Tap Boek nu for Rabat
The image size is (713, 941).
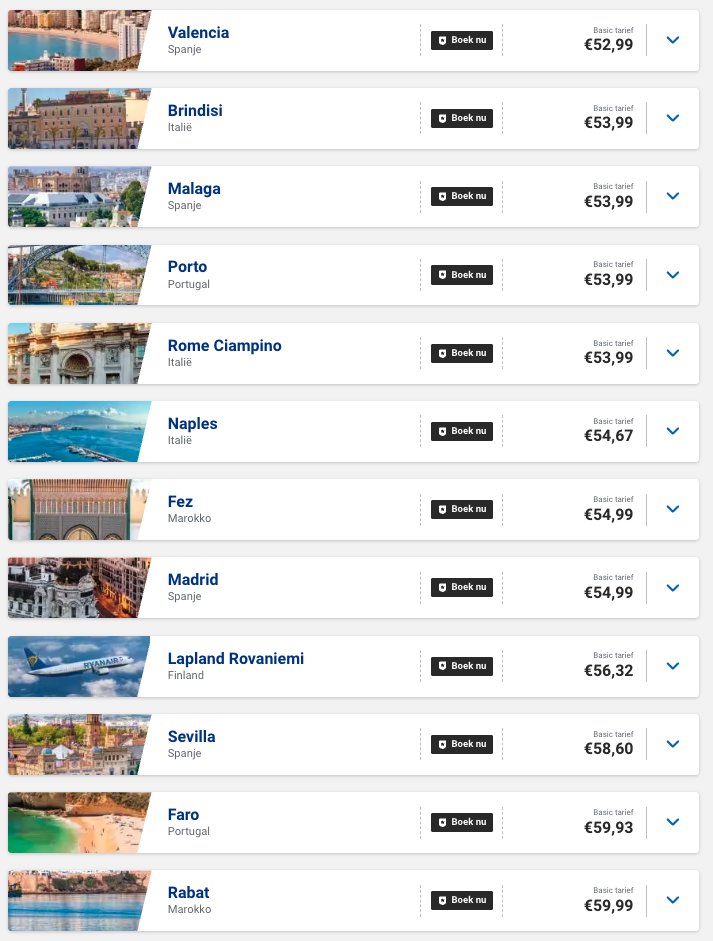(x=462, y=900)
